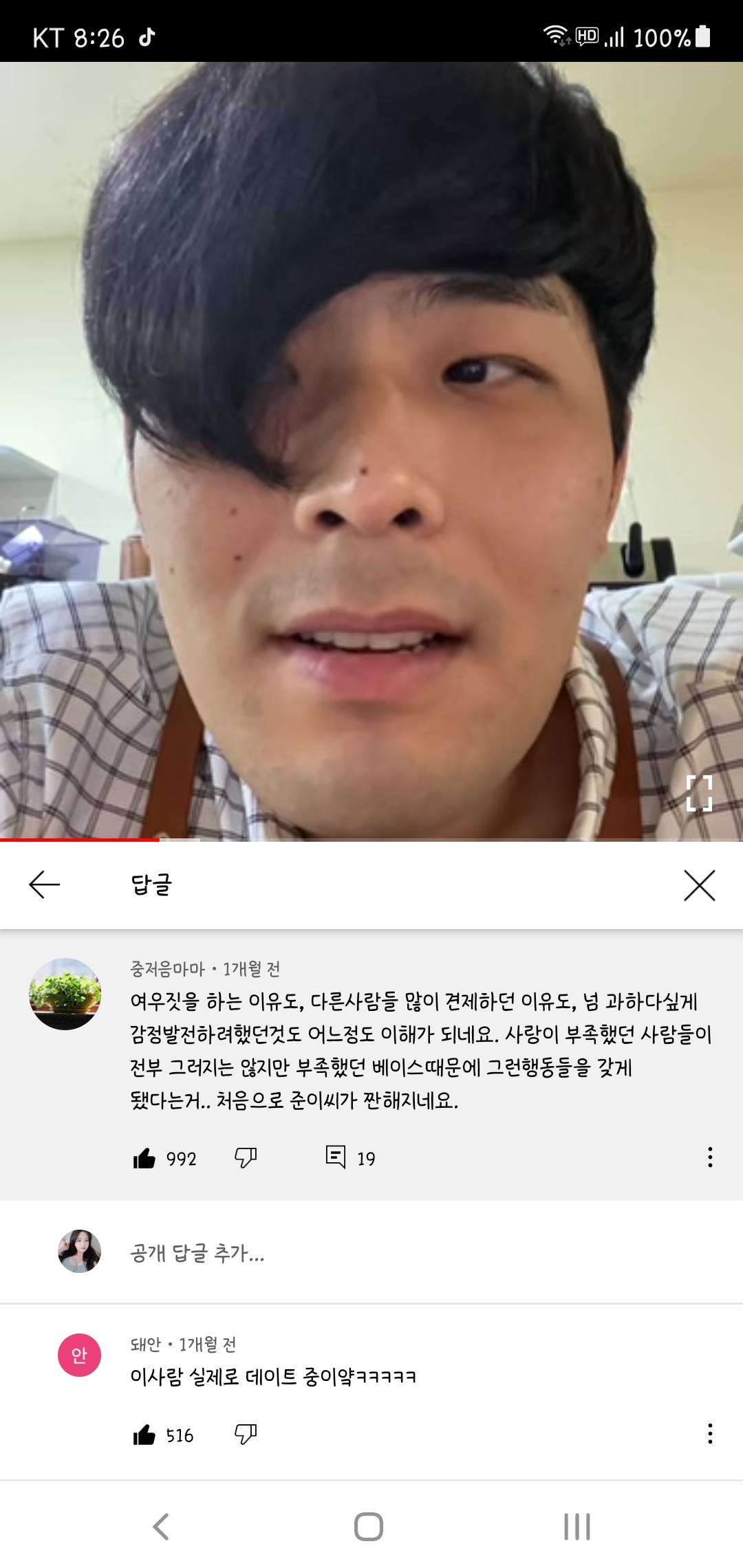The height and width of the screenshot is (1568, 743).
Task: Open more options for 중저음마마's comment
Action: pyautogui.click(x=709, y=1157)
